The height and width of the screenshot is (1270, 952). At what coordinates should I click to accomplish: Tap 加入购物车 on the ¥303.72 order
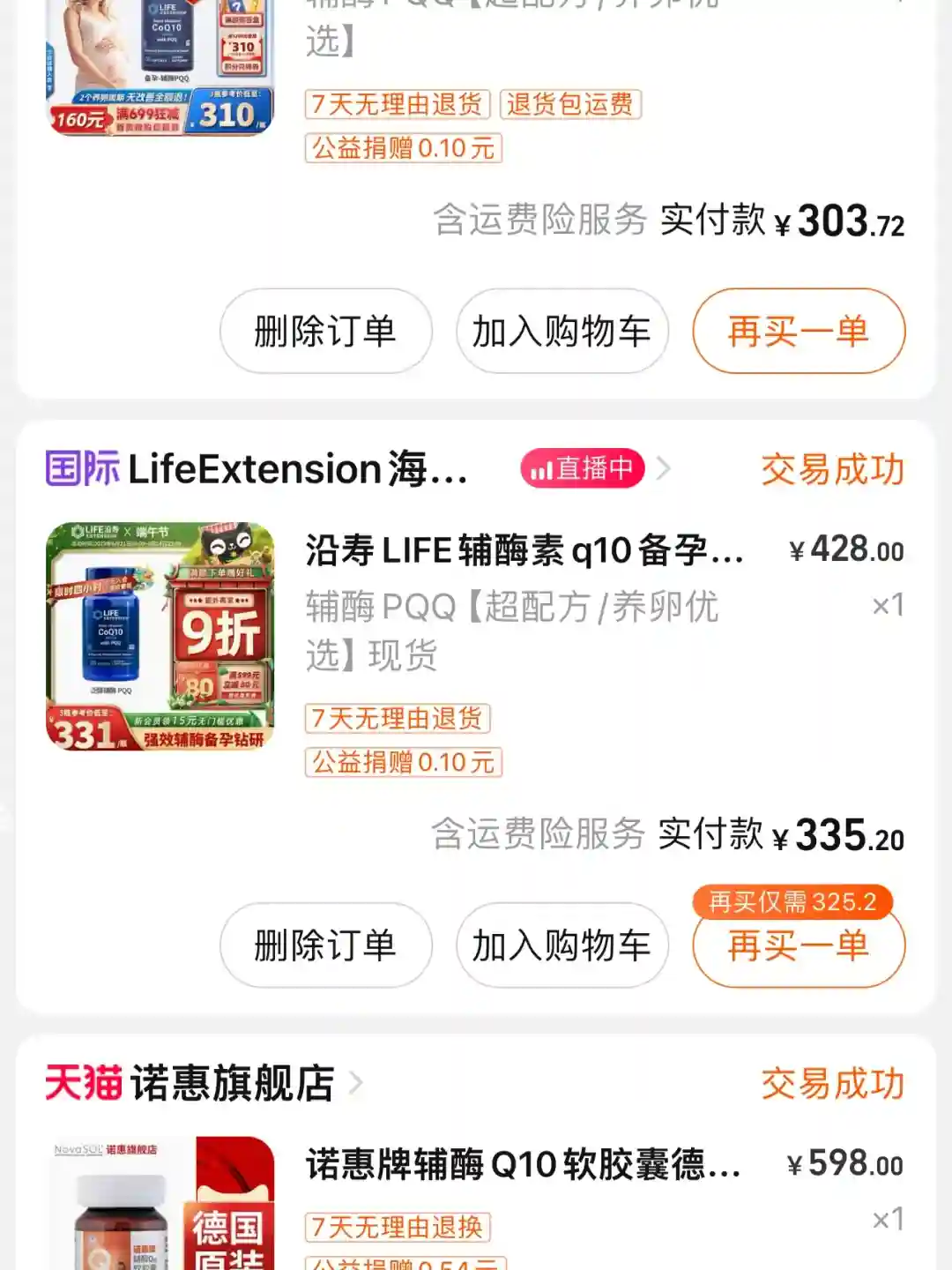pyautogui.click(x=562, y=332)
